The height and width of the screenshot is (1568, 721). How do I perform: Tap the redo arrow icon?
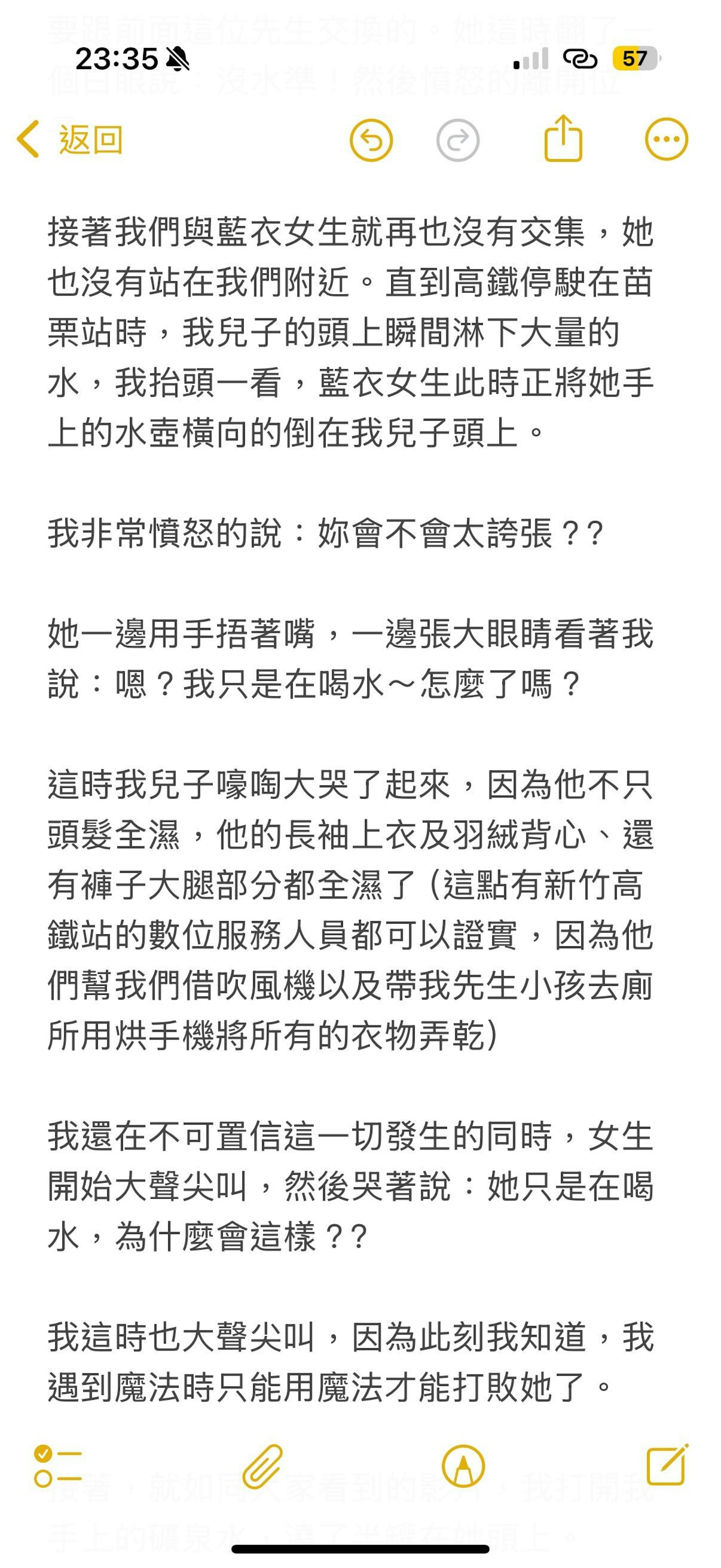point(457,140)
